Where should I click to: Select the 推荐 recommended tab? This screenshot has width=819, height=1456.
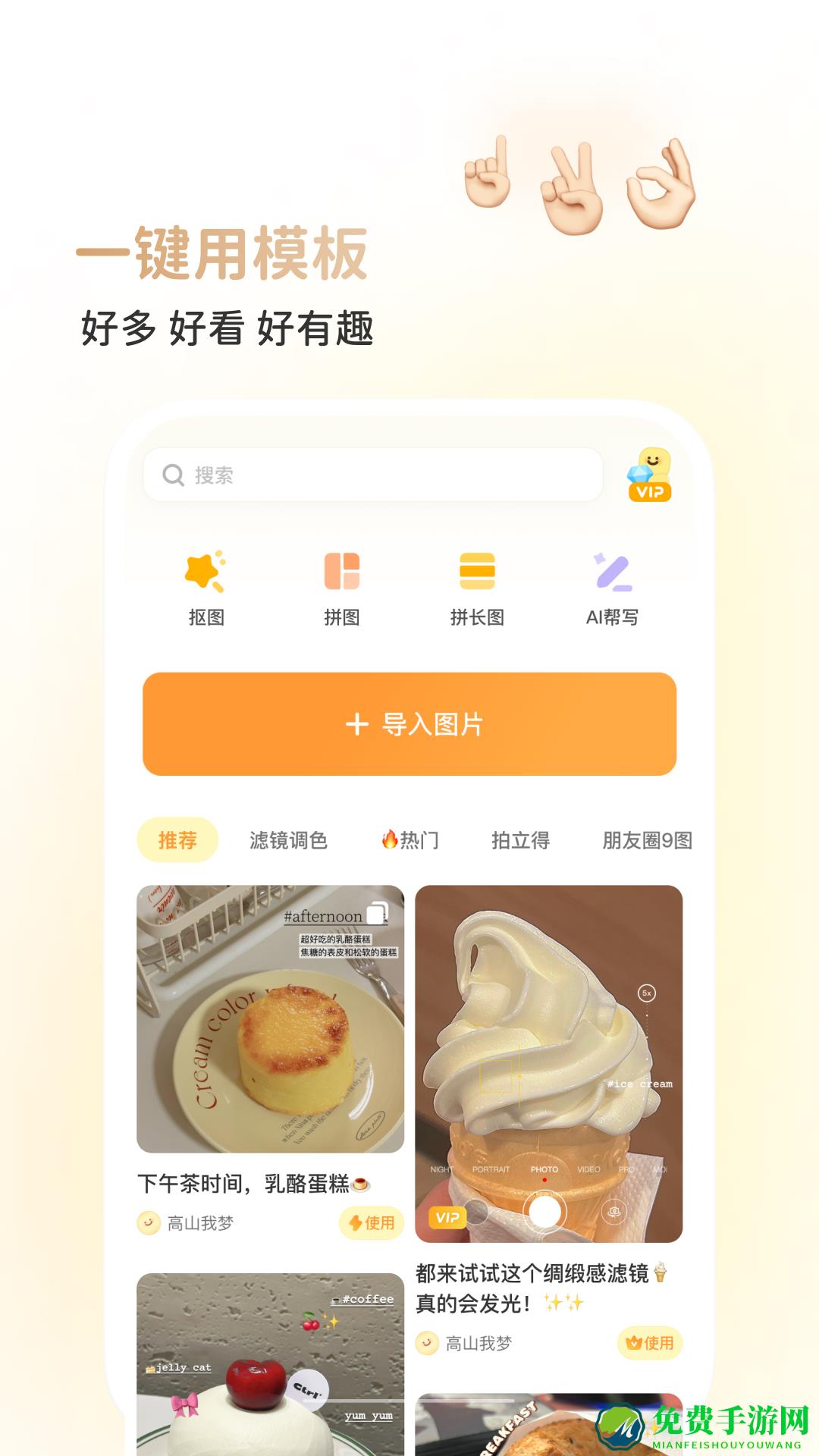[x=176, y=840]
